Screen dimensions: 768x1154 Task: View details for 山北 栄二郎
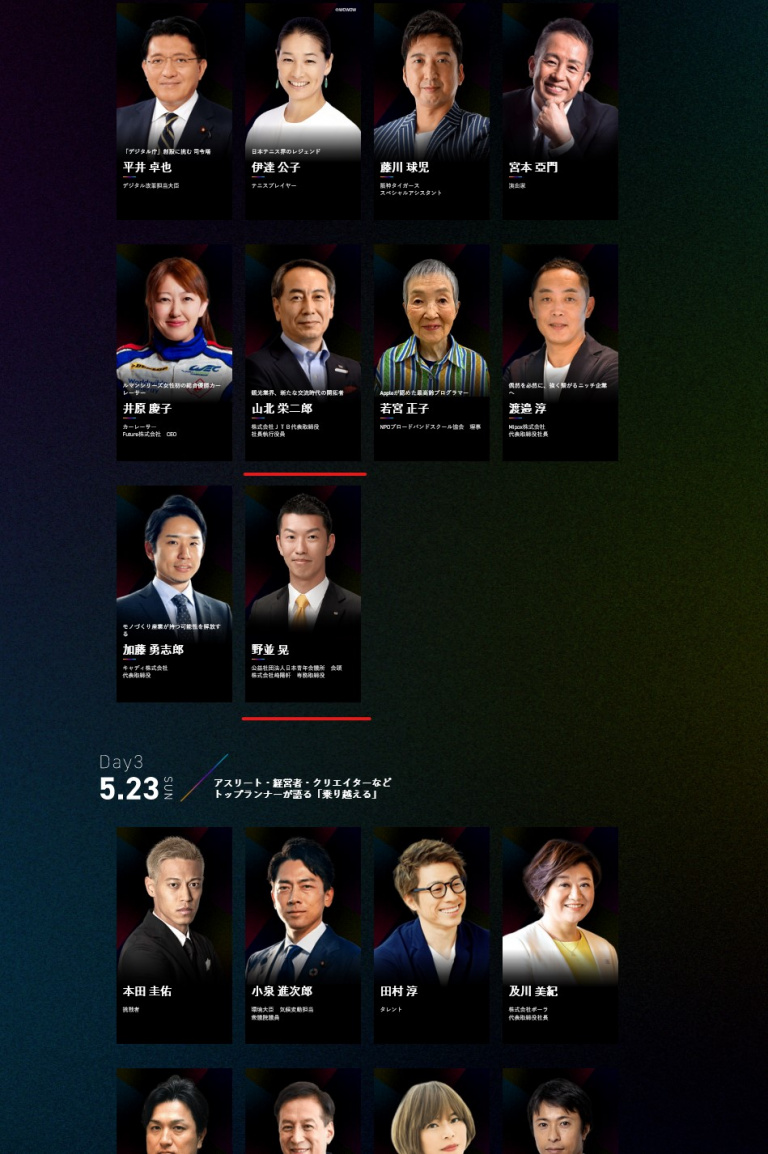(303, 352)
